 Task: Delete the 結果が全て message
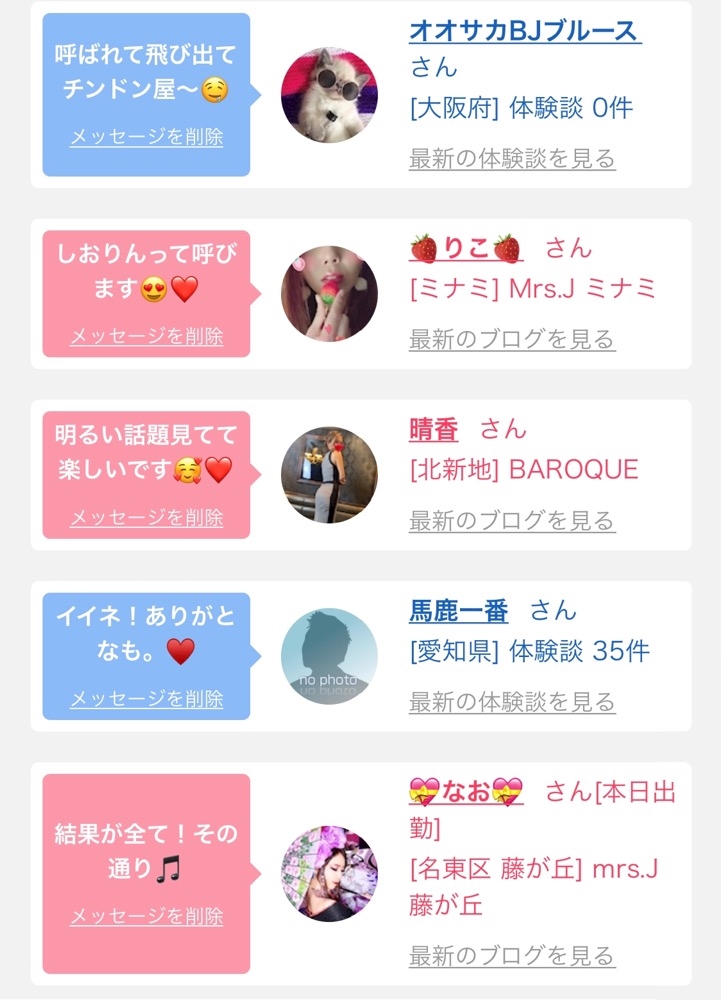click(146, 916)
